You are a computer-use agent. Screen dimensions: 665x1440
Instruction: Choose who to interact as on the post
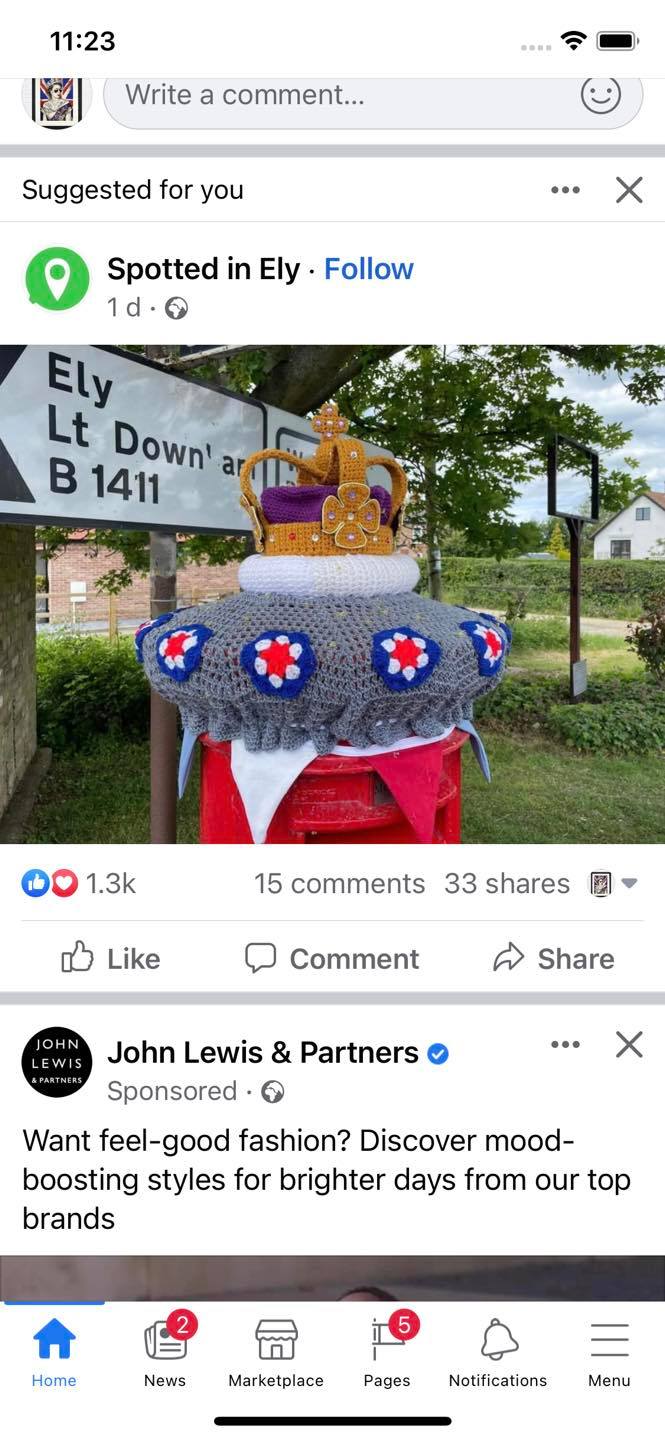(x=612, y=884)
